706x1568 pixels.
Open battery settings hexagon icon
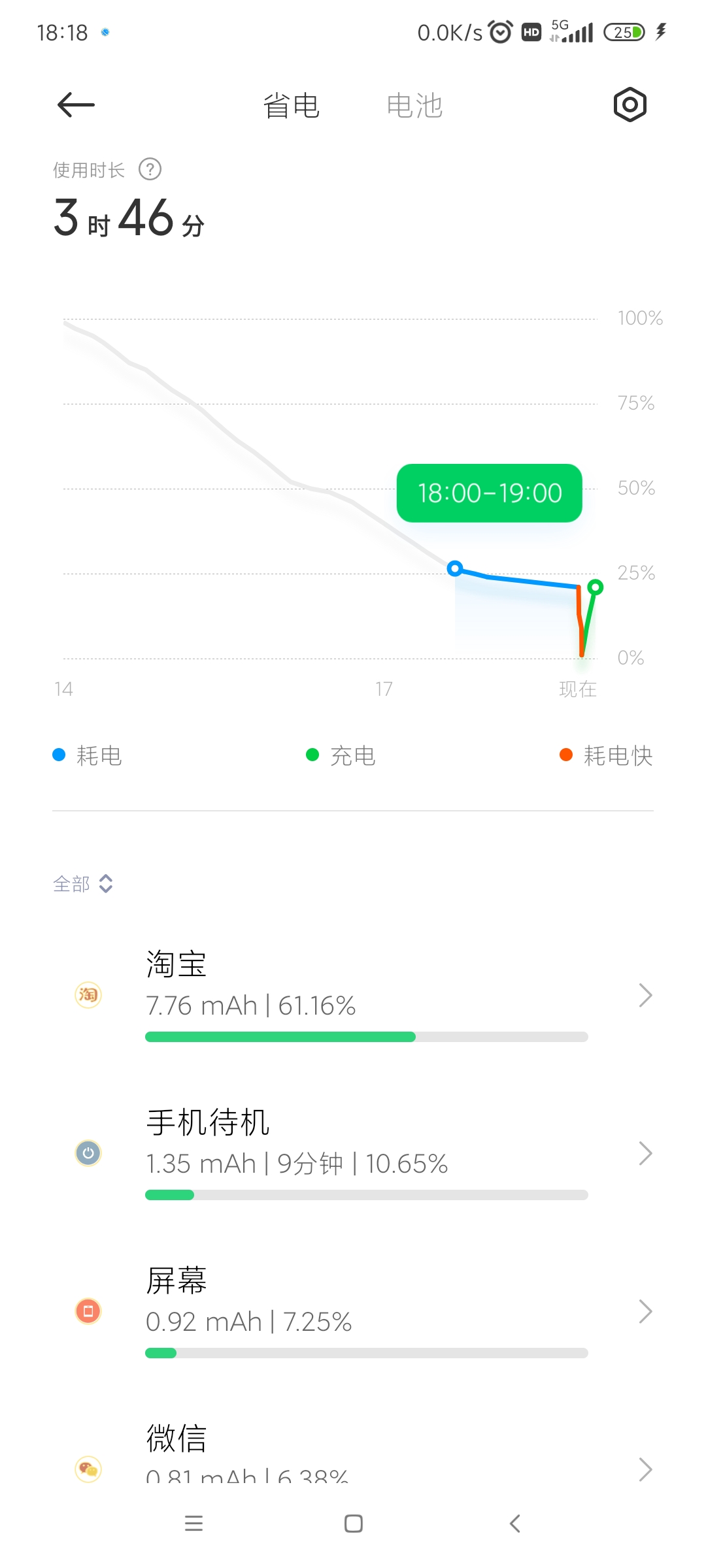click(x=630, y=105)
